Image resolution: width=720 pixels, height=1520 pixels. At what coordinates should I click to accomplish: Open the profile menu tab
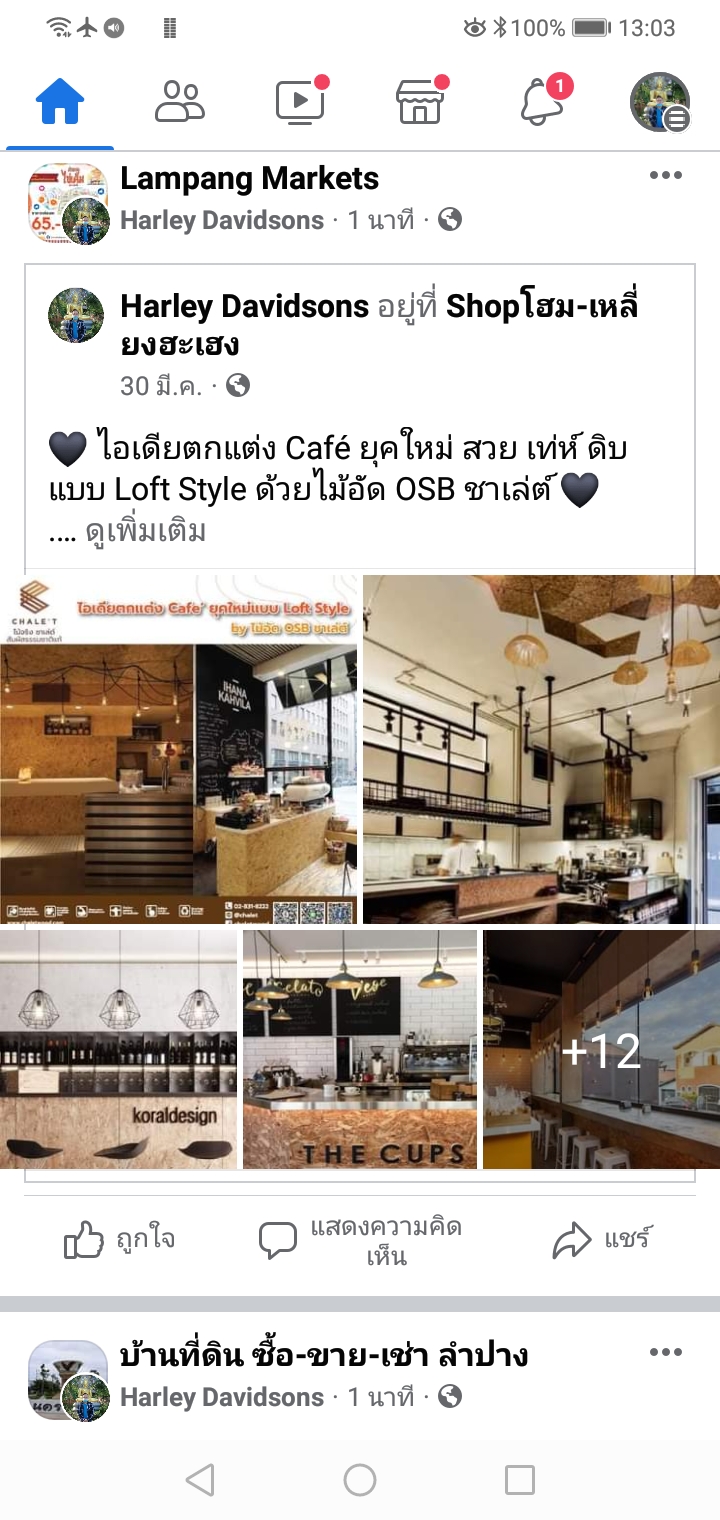coord(660,102)
